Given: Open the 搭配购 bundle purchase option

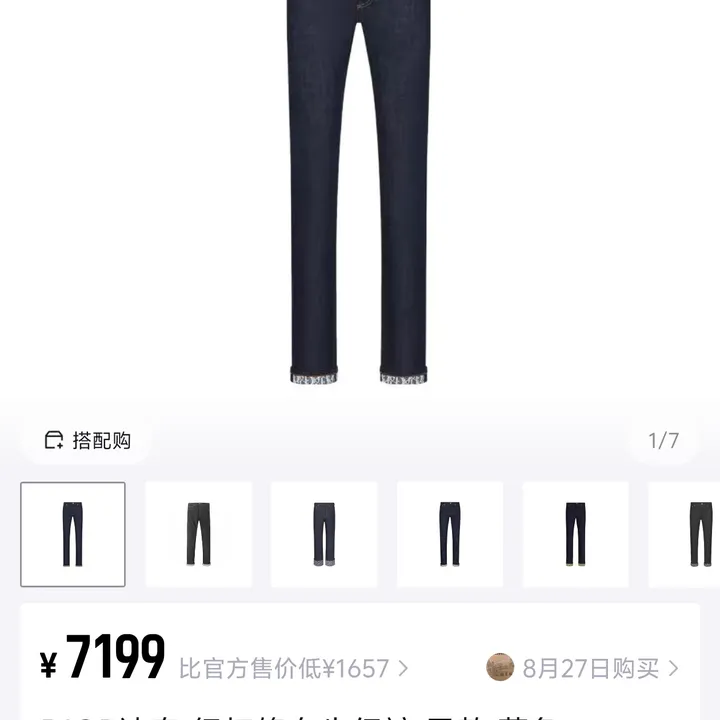Looking at the screenshot, I should [88, 440].
